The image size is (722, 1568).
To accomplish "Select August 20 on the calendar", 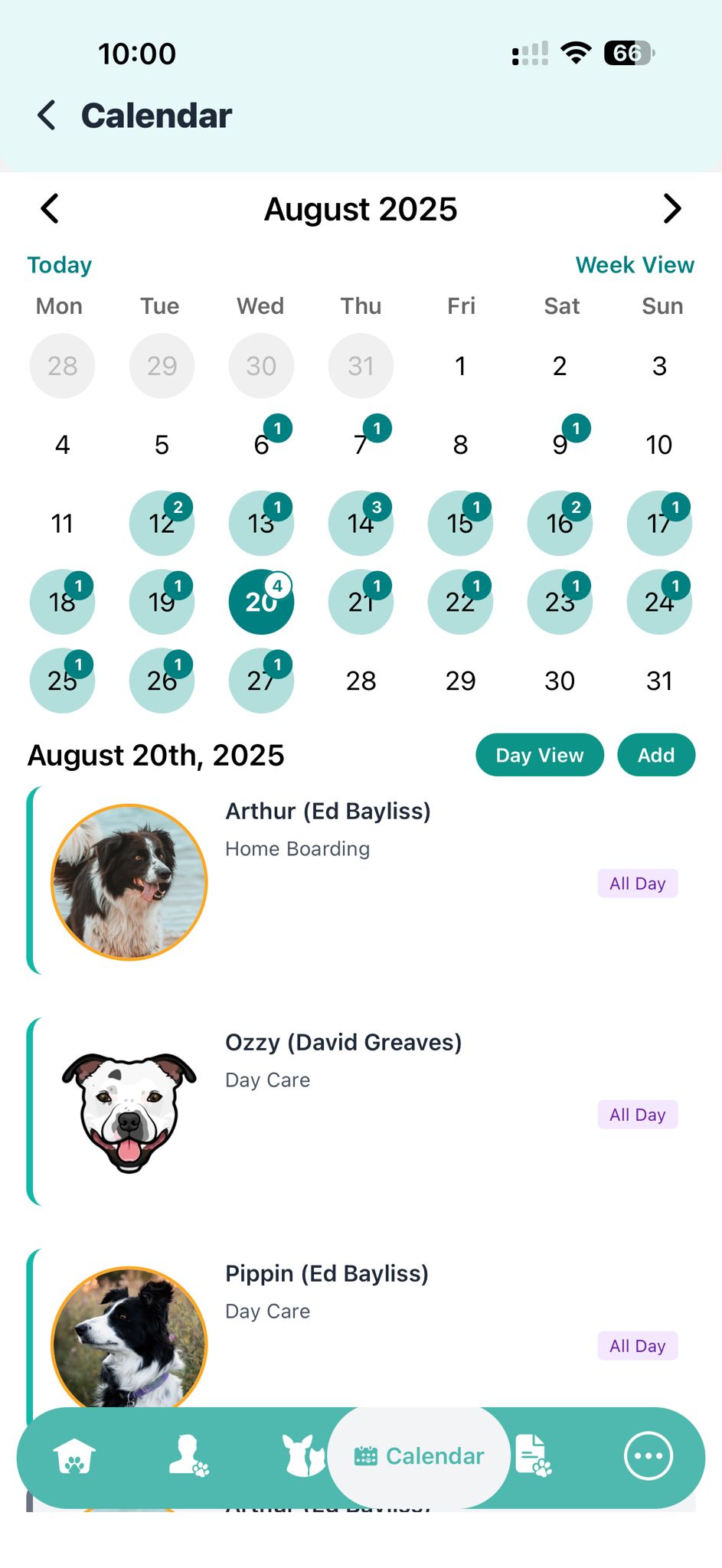I will tap(260, 603).
